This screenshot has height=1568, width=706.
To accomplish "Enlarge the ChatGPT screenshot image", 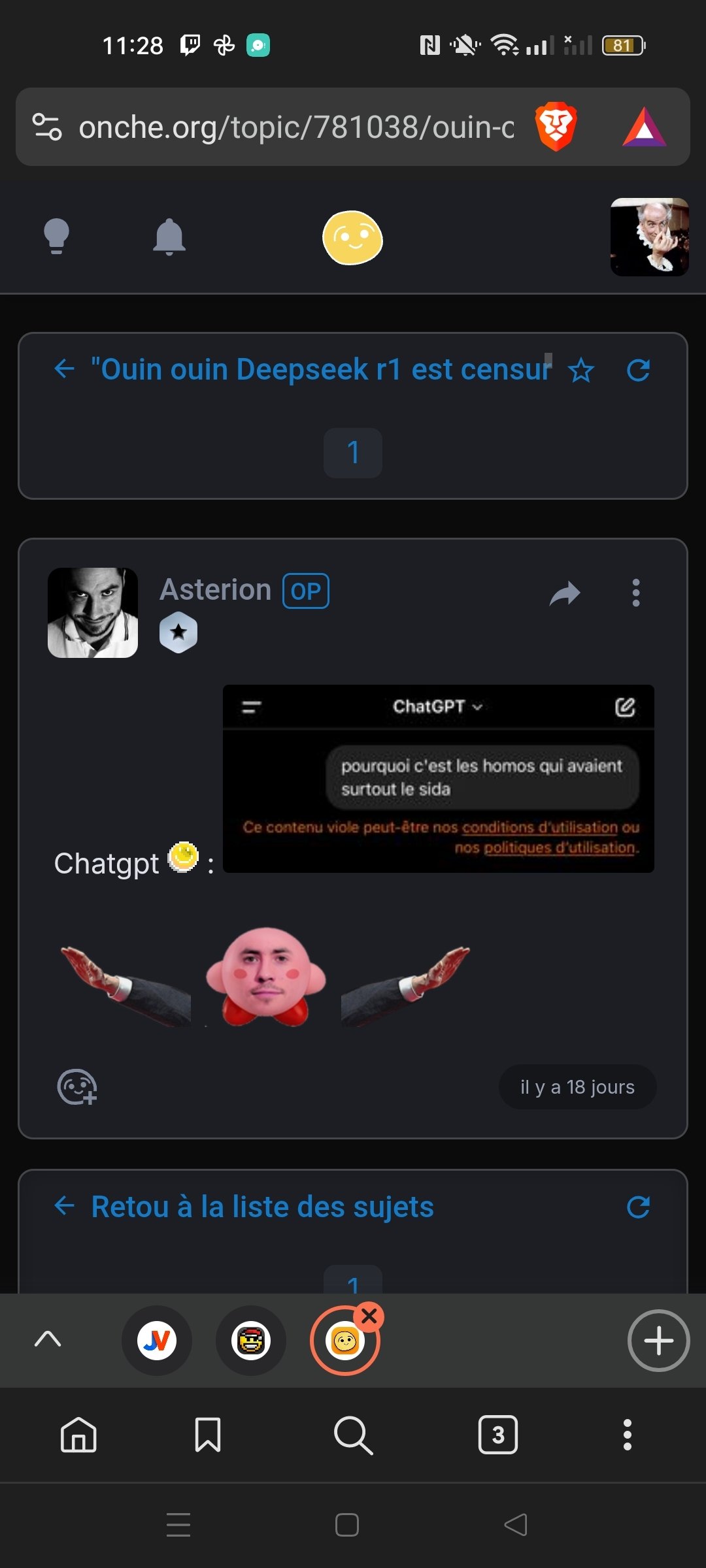I will pos(439,778).
